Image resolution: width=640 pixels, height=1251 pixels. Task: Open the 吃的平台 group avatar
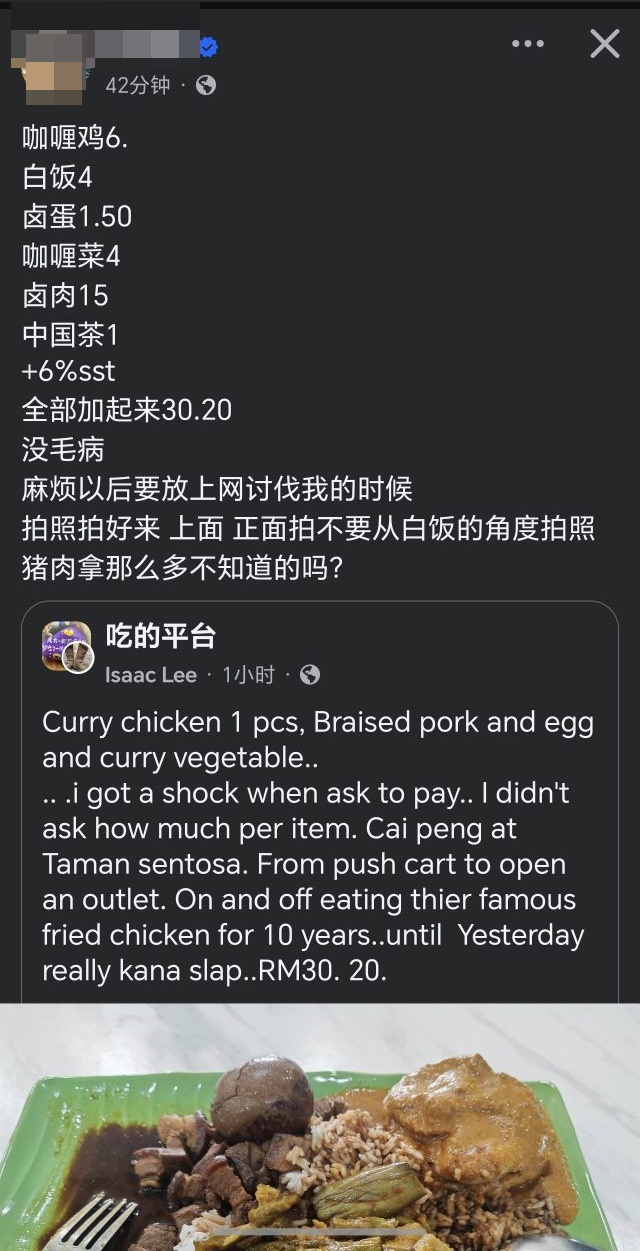tap(69, 647)
